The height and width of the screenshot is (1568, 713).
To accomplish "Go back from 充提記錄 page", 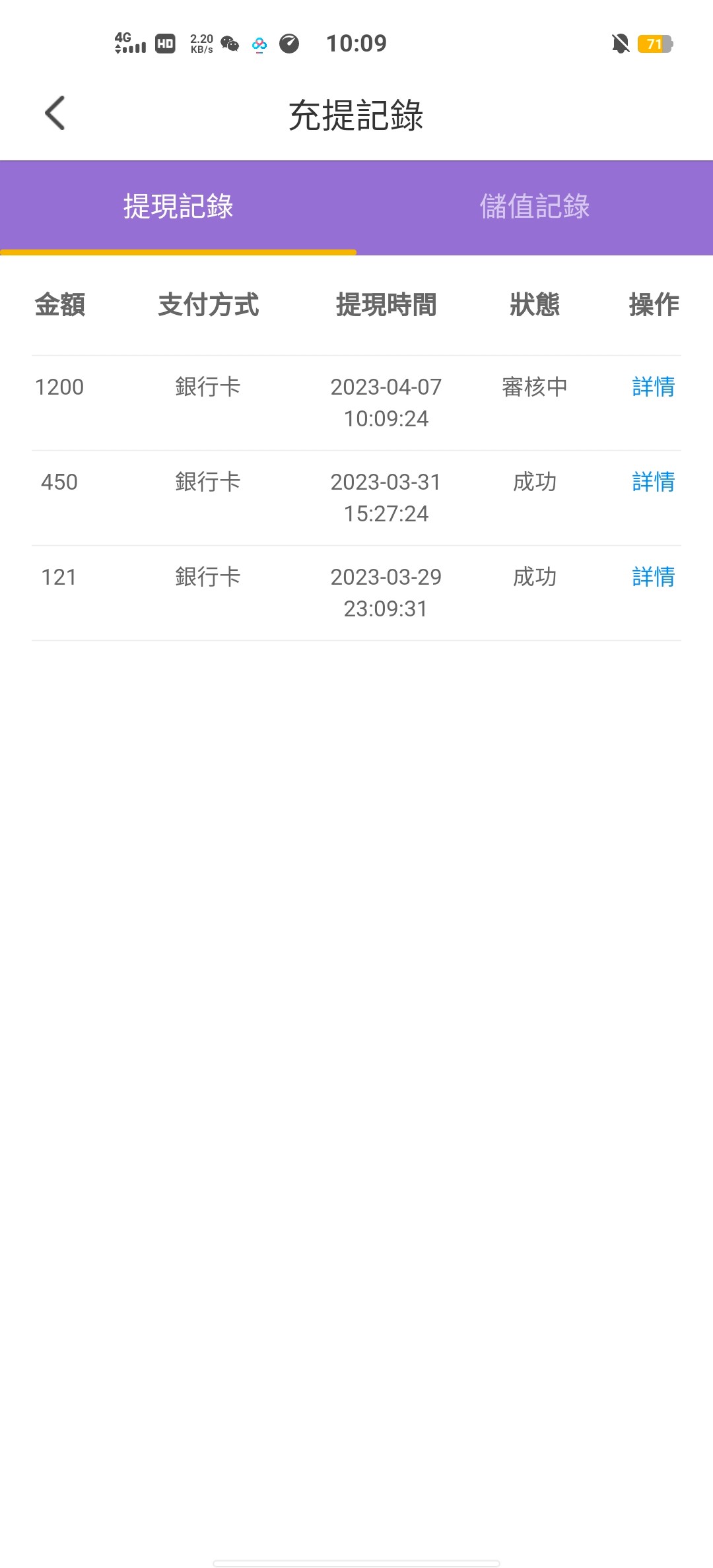I will click(x=55, y=114).
